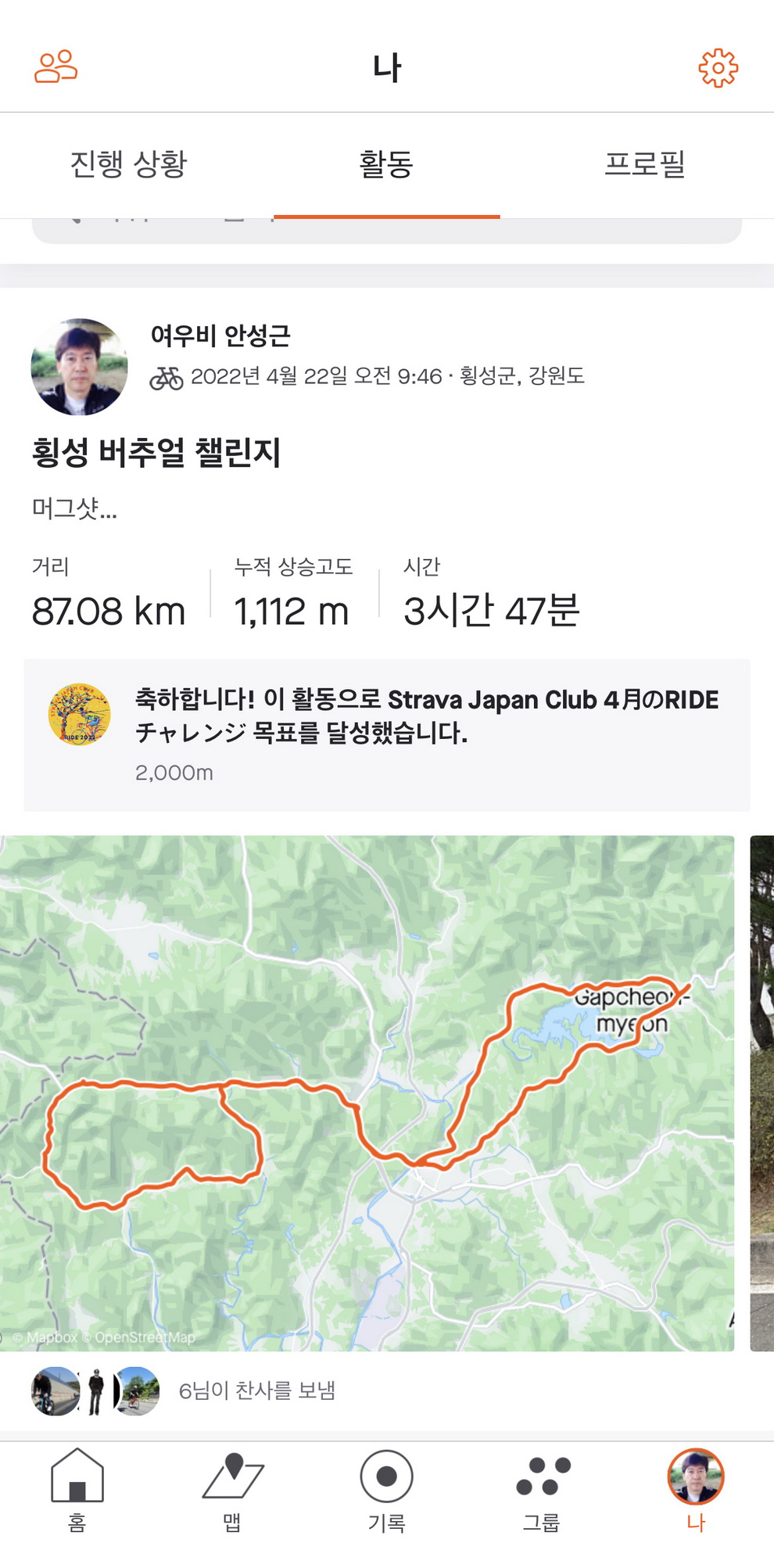Open 여우비 안성근's profile photo
Viewport: 774px width, 1568px height.
[79, 367]
